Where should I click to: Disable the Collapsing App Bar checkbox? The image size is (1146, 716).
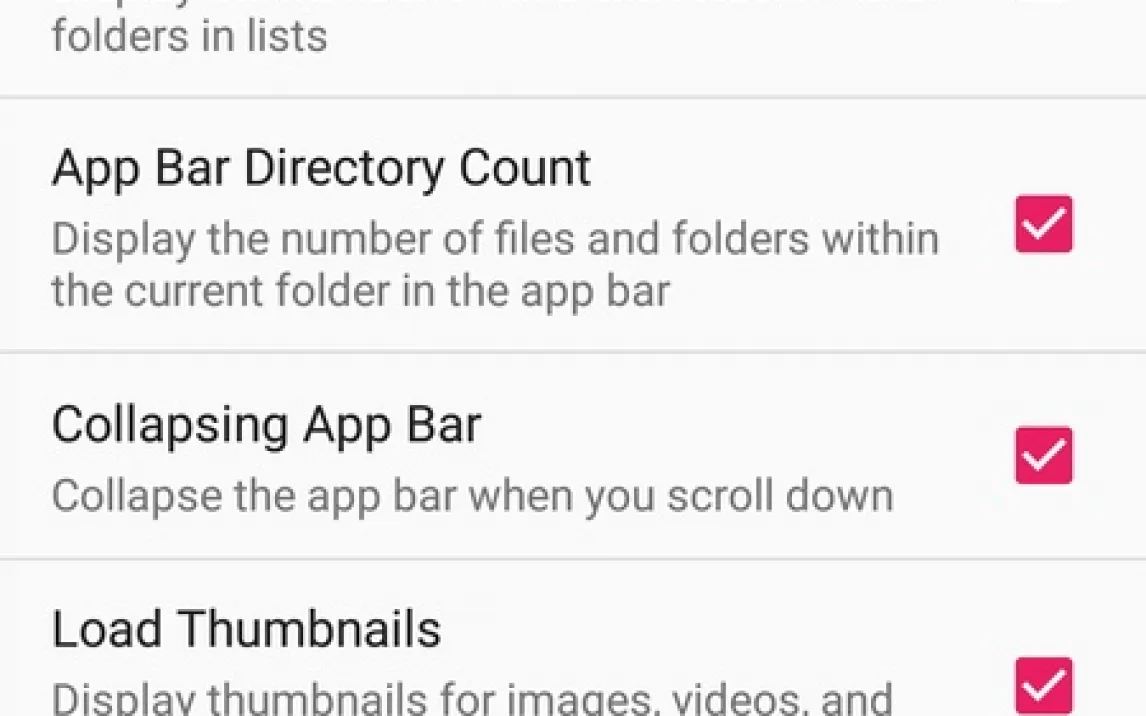[1043, 456]
